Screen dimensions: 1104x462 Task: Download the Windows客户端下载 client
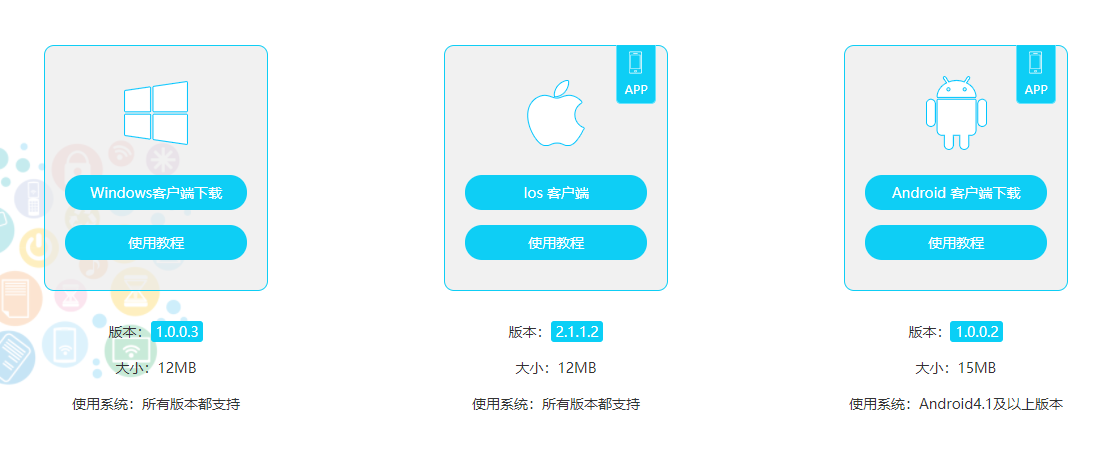click(x=156, y=193)
